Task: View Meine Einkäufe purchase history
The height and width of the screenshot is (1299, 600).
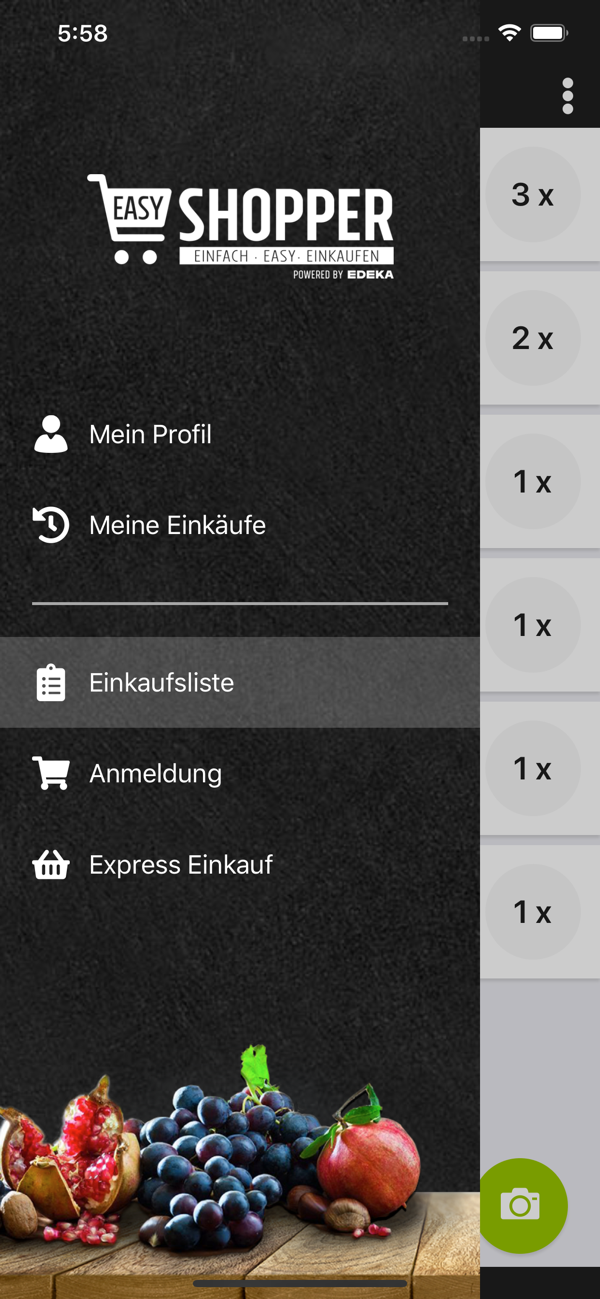Action: point(177,525)
